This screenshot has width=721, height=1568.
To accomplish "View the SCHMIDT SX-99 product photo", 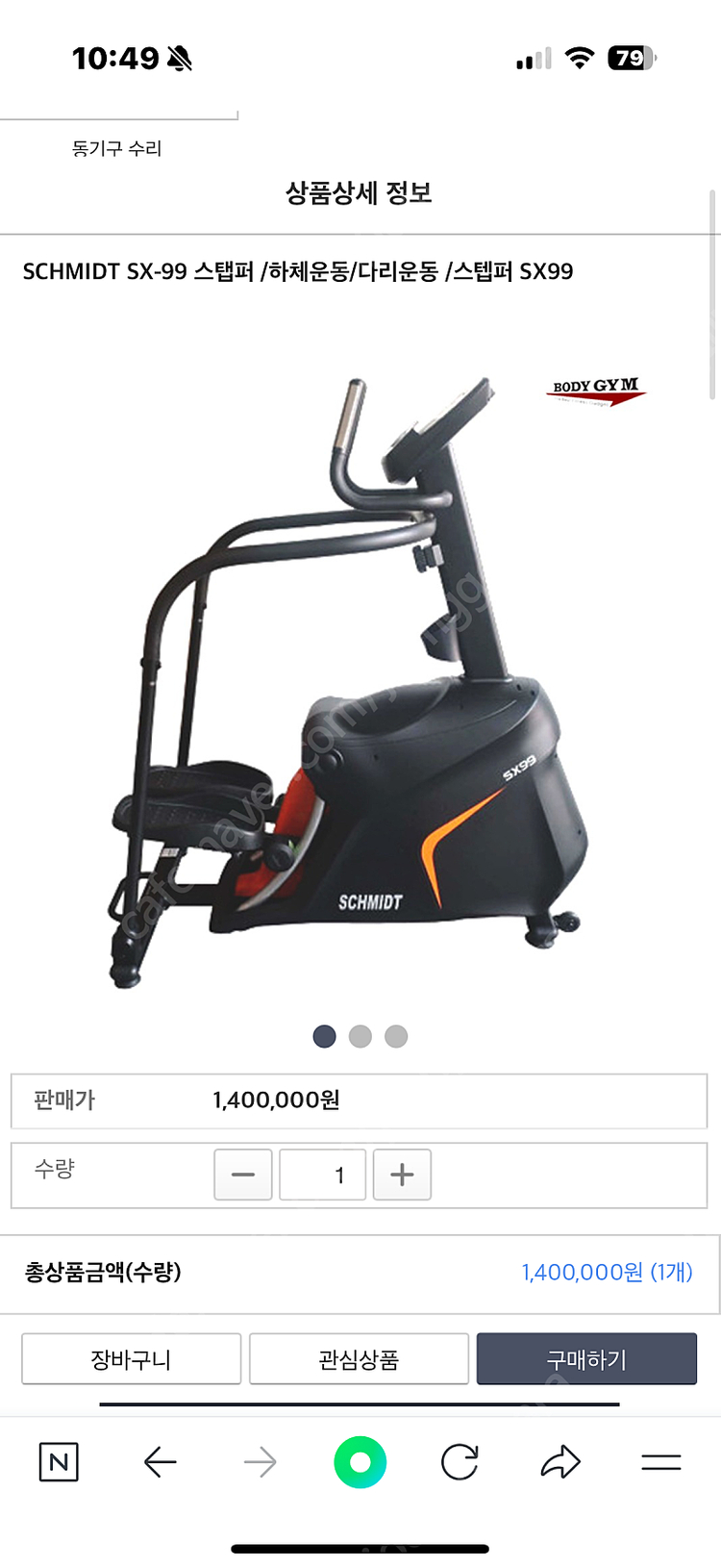I will click(x=356, y=673).
